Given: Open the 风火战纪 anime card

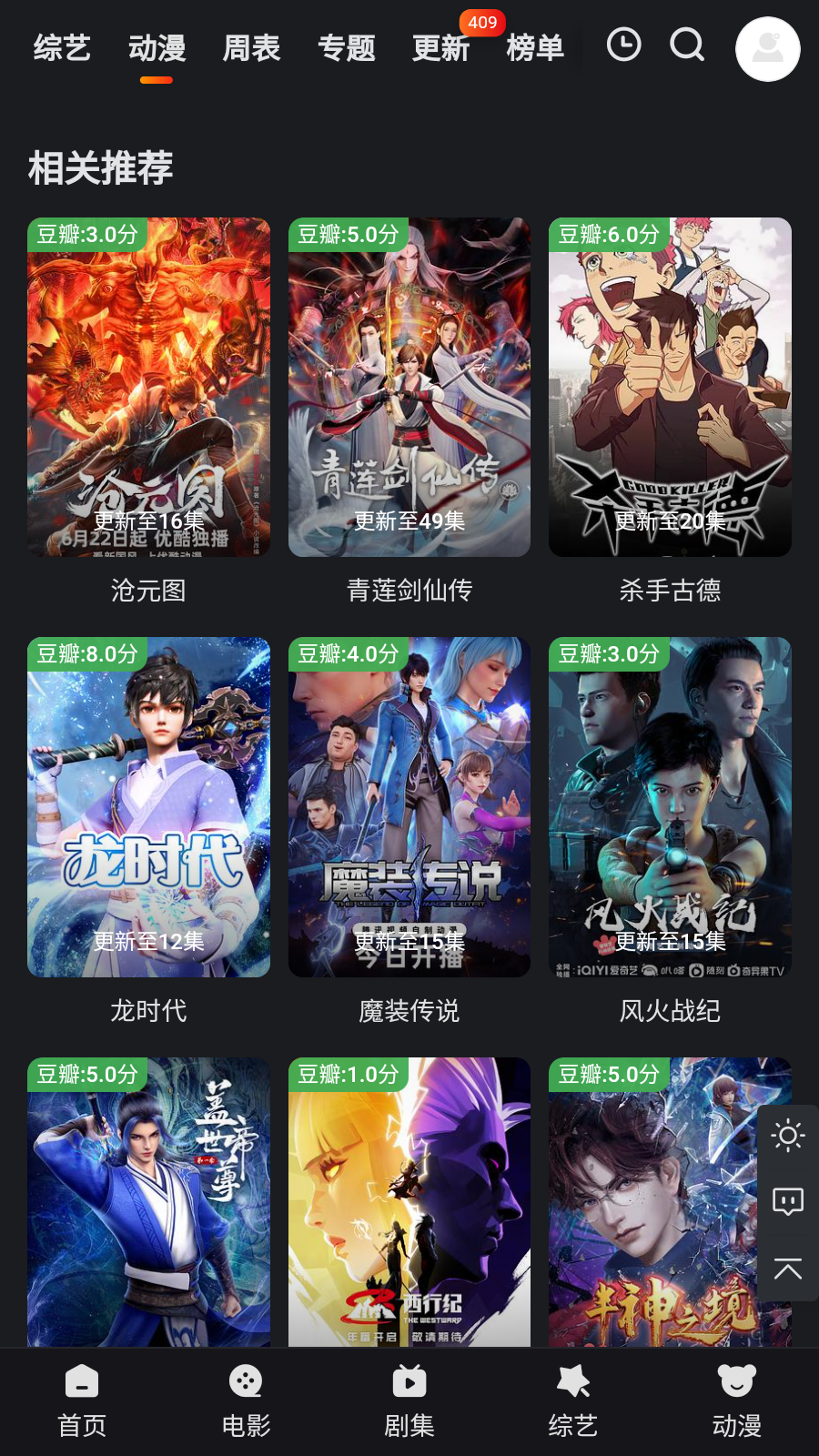Looking at the screenshot, I should pos(670,807).
